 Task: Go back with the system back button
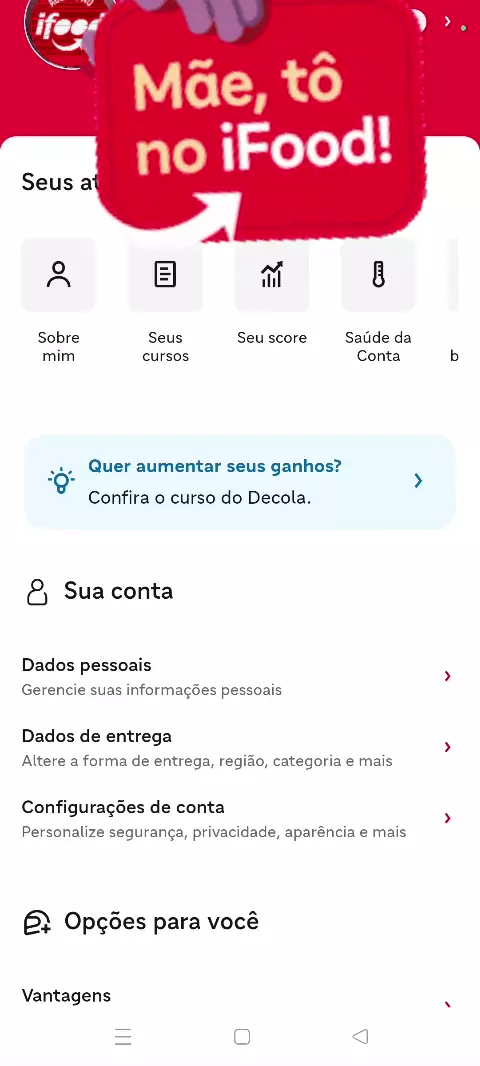click(x=360, y=1036)
